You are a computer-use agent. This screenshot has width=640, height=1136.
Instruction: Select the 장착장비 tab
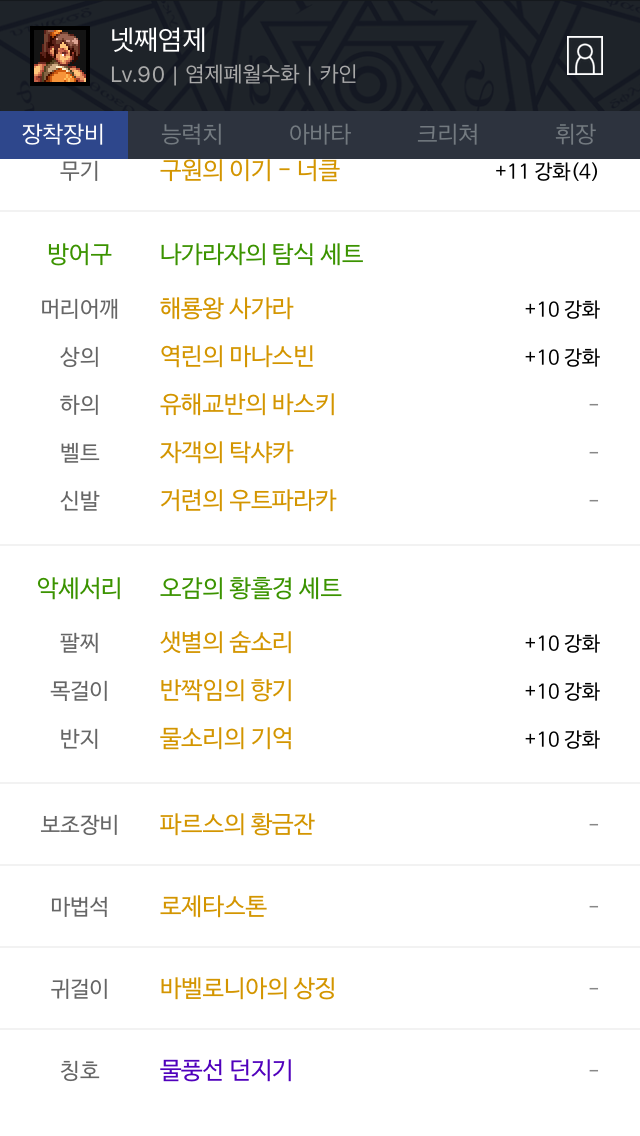point(64,134)
